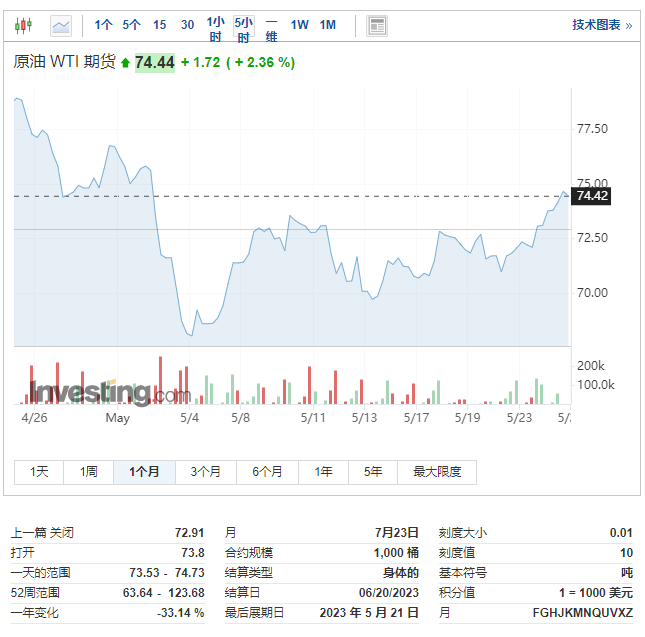The height and width of the screenshot is (637, 645).
Task: Select the 5个 minute interval
Action: [x=131, y=25]
